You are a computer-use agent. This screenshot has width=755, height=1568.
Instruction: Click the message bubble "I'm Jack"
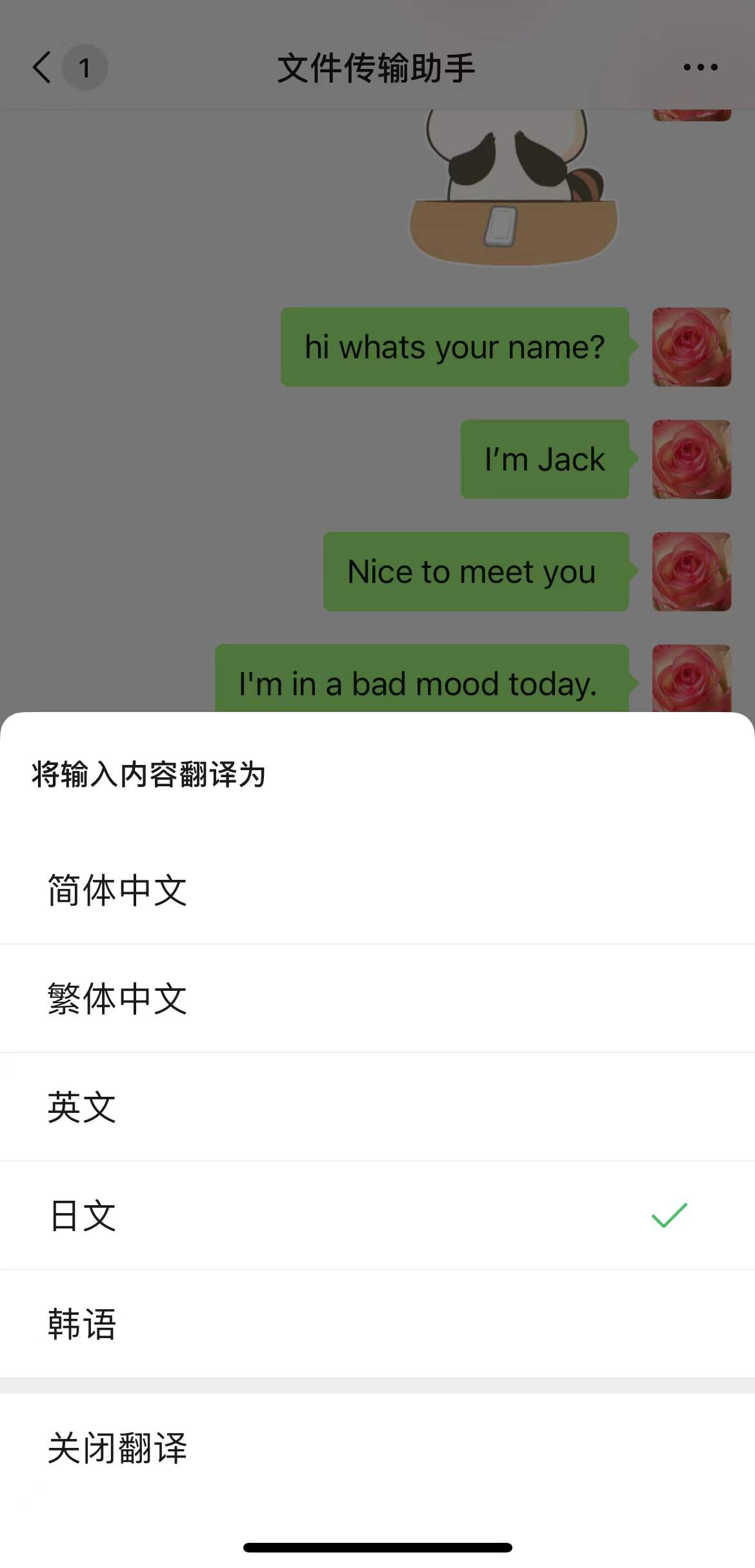pos(544,459)
